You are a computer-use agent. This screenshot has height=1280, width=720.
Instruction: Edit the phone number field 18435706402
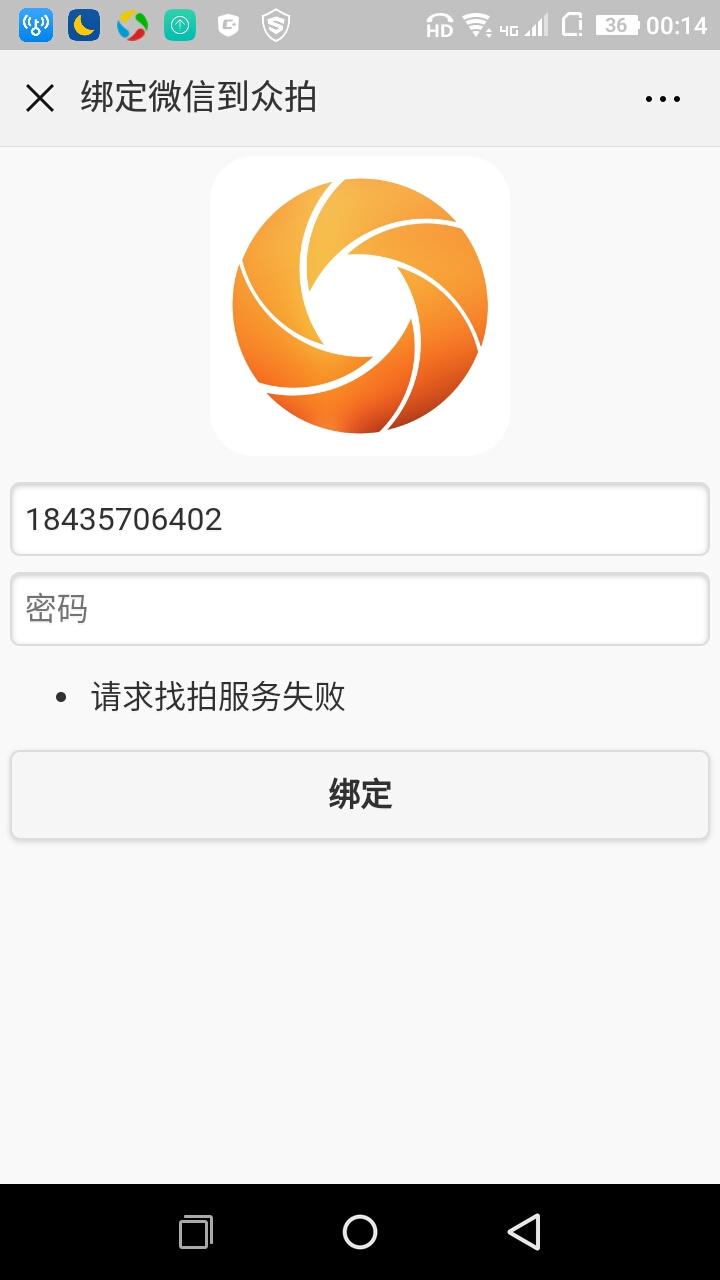pos(360,519)
